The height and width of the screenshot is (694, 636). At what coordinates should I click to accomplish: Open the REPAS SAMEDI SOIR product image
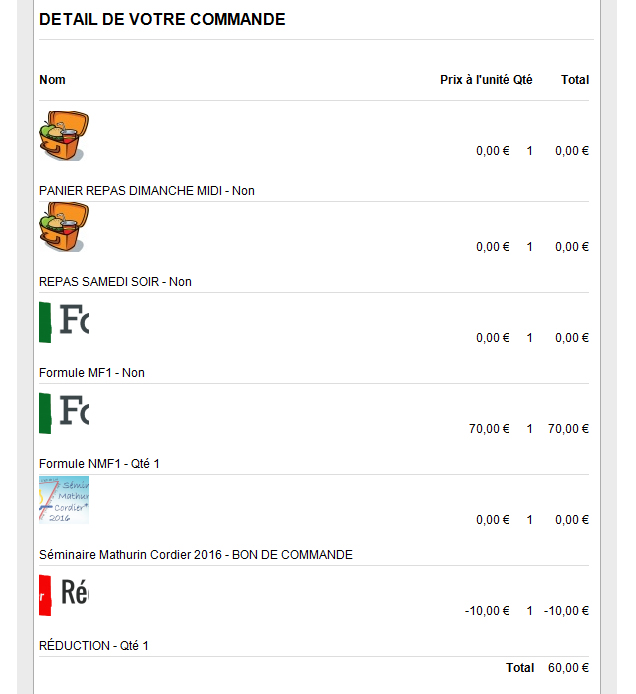point(64,227)
